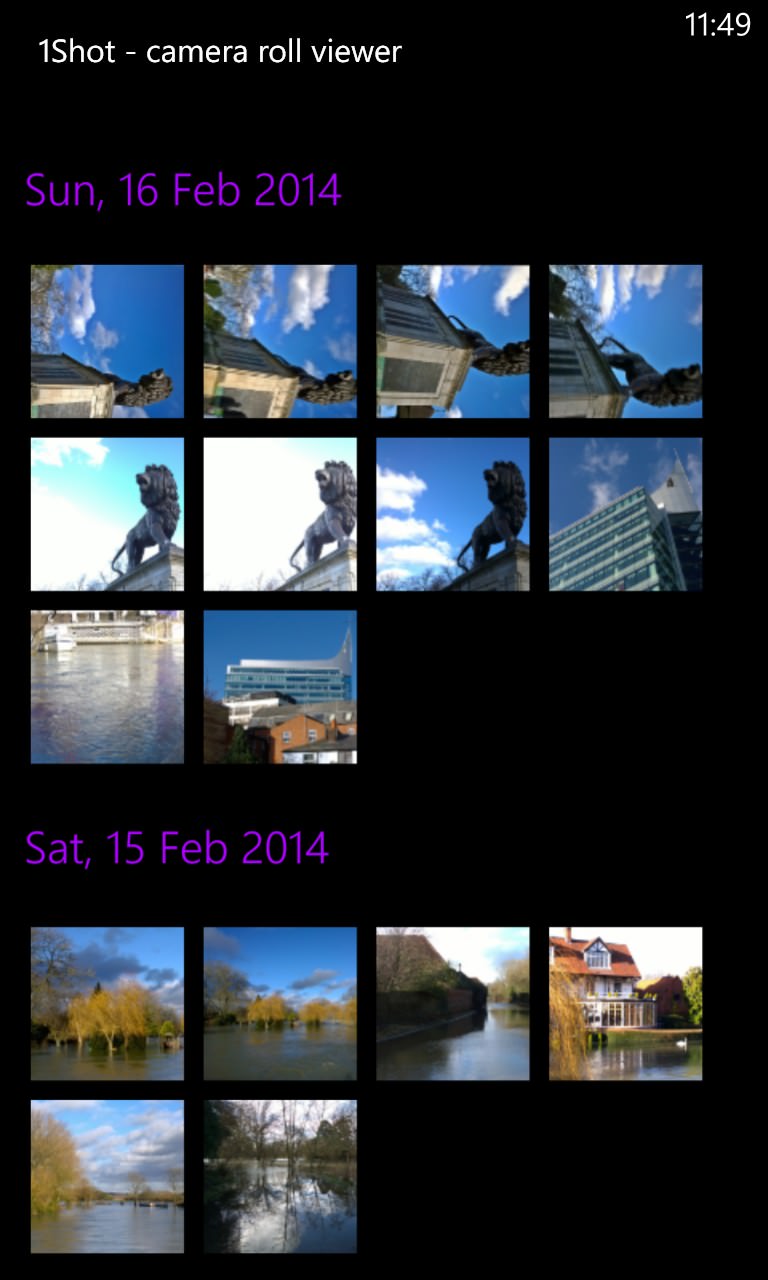Open the lion statue photo with all-white sky

(x=280, y=514)
